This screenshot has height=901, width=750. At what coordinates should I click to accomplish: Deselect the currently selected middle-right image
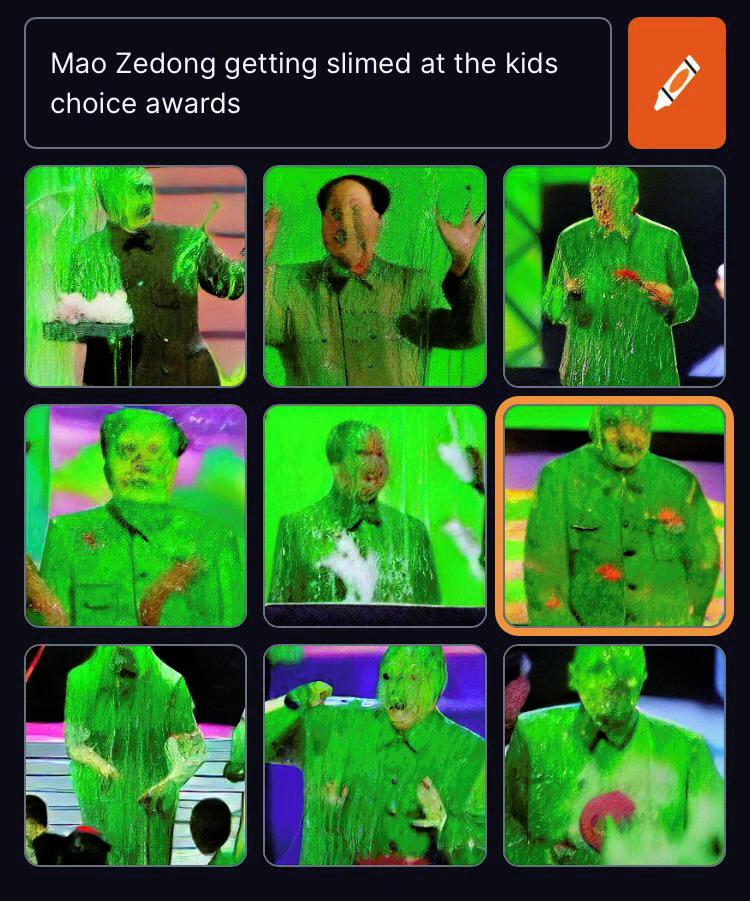click(613, 518)
